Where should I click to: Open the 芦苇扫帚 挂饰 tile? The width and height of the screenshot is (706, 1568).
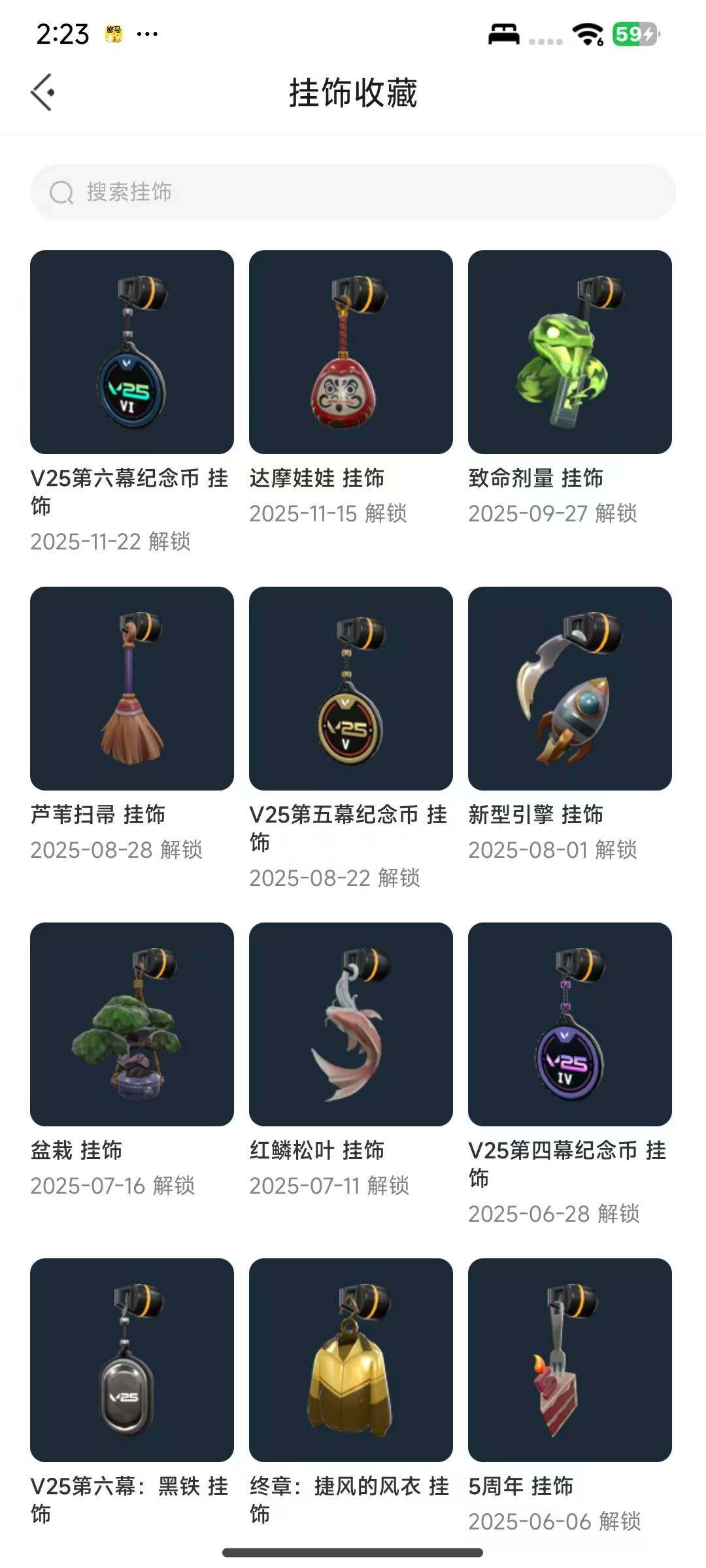pyautogui.click(x=132, y=689)
